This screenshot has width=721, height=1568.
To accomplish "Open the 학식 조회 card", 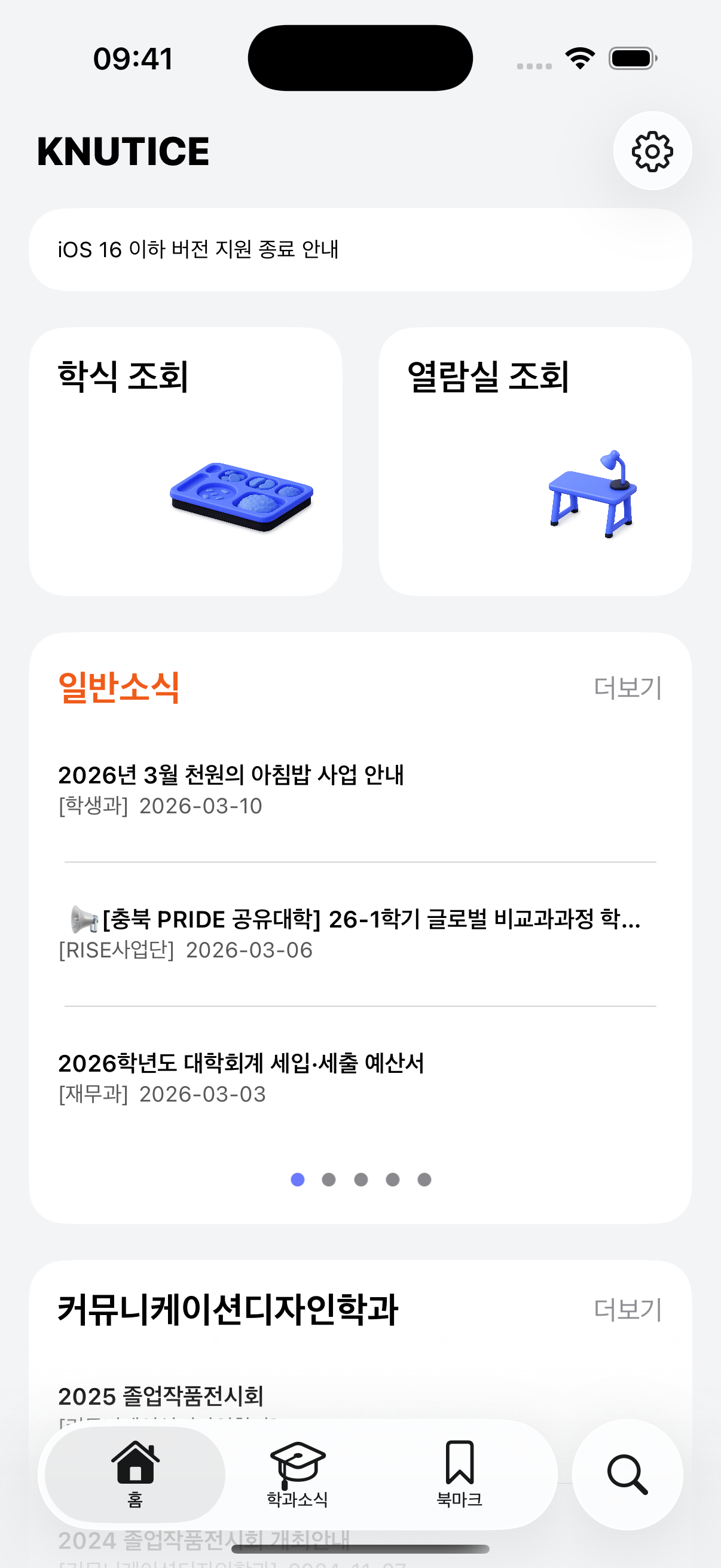I will click(185, 462).
